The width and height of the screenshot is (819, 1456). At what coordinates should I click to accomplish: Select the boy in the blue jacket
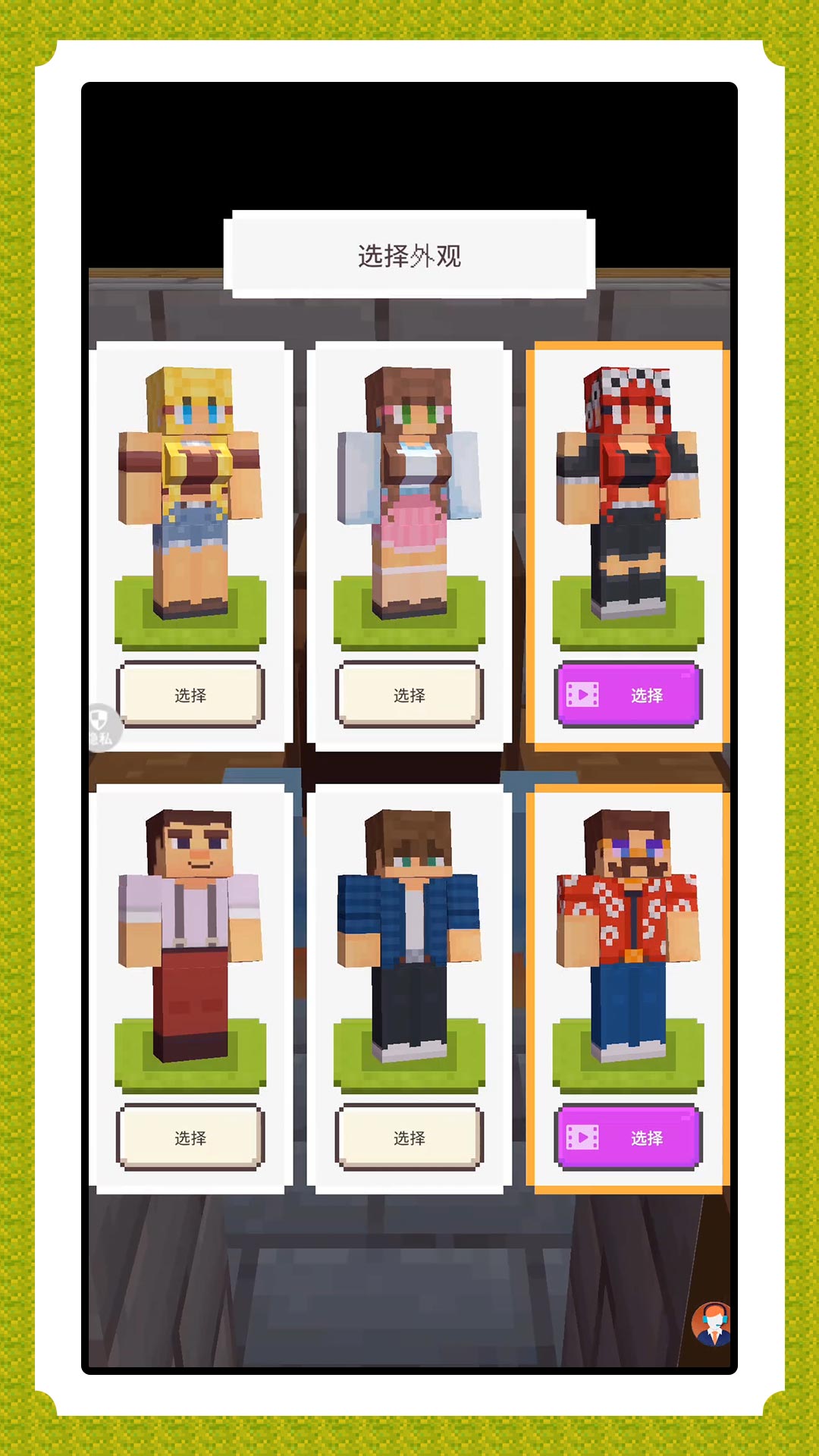tap(409, 1137)
